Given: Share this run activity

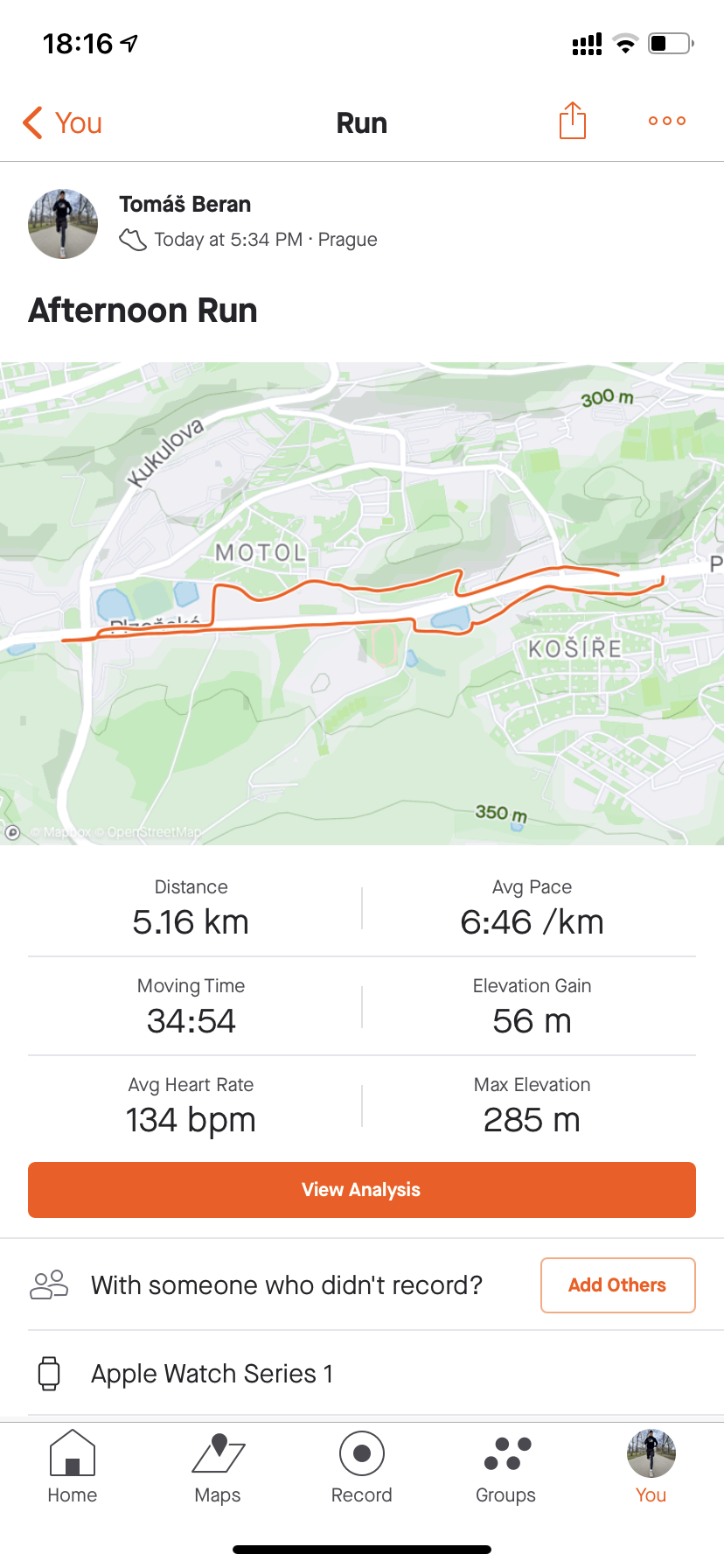Looking at the screenshot, I should coord(573,121).
